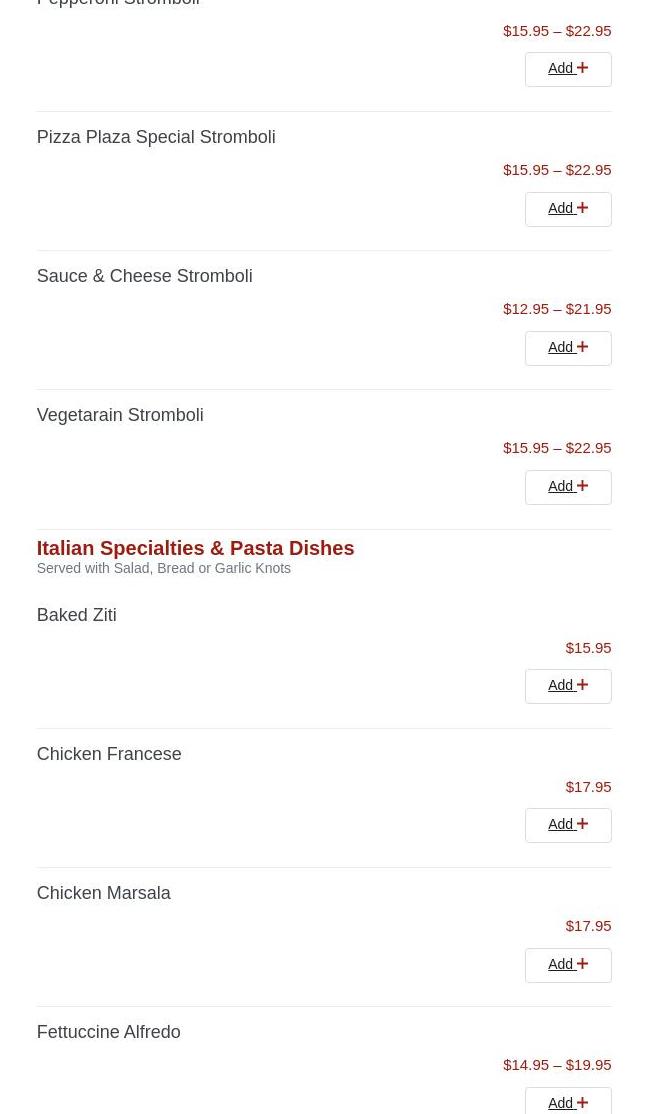This screenshot has width=650, height=1114.
Task: Add Pepperoni Stromboli to the order
Action: tap(567, 69)
